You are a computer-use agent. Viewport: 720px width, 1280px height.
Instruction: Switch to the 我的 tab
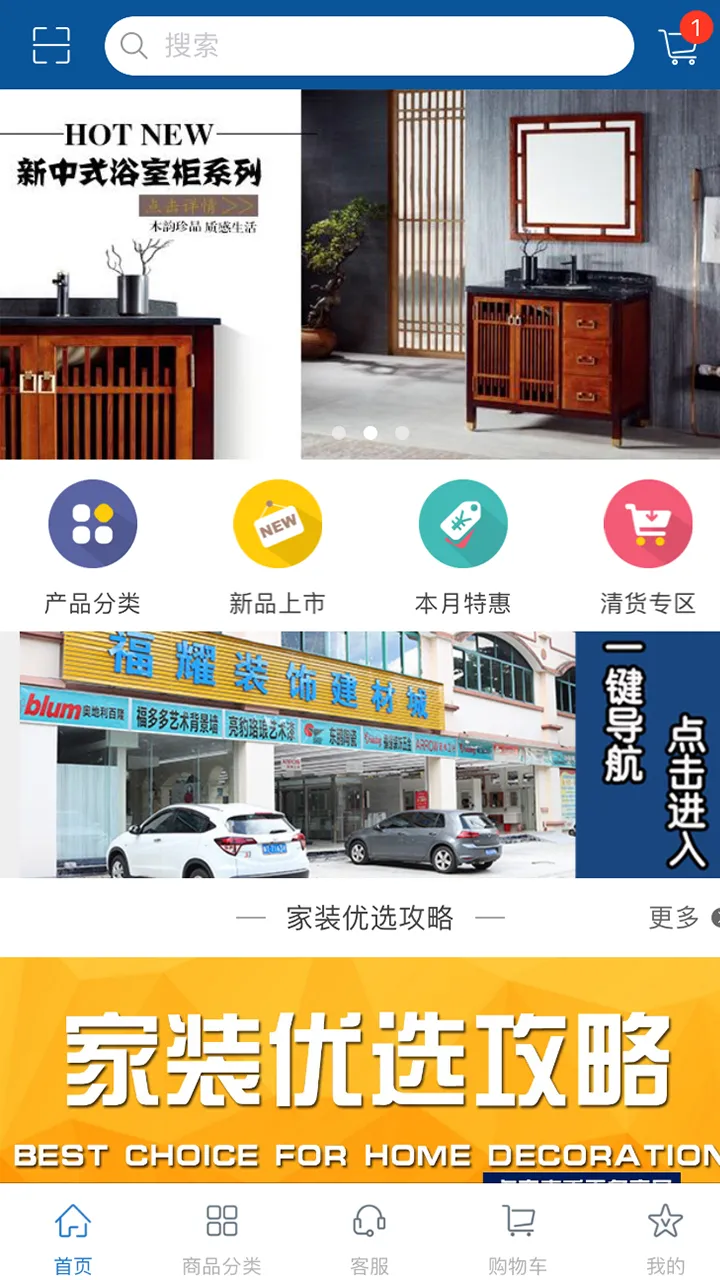click(x=665, y=1240)
